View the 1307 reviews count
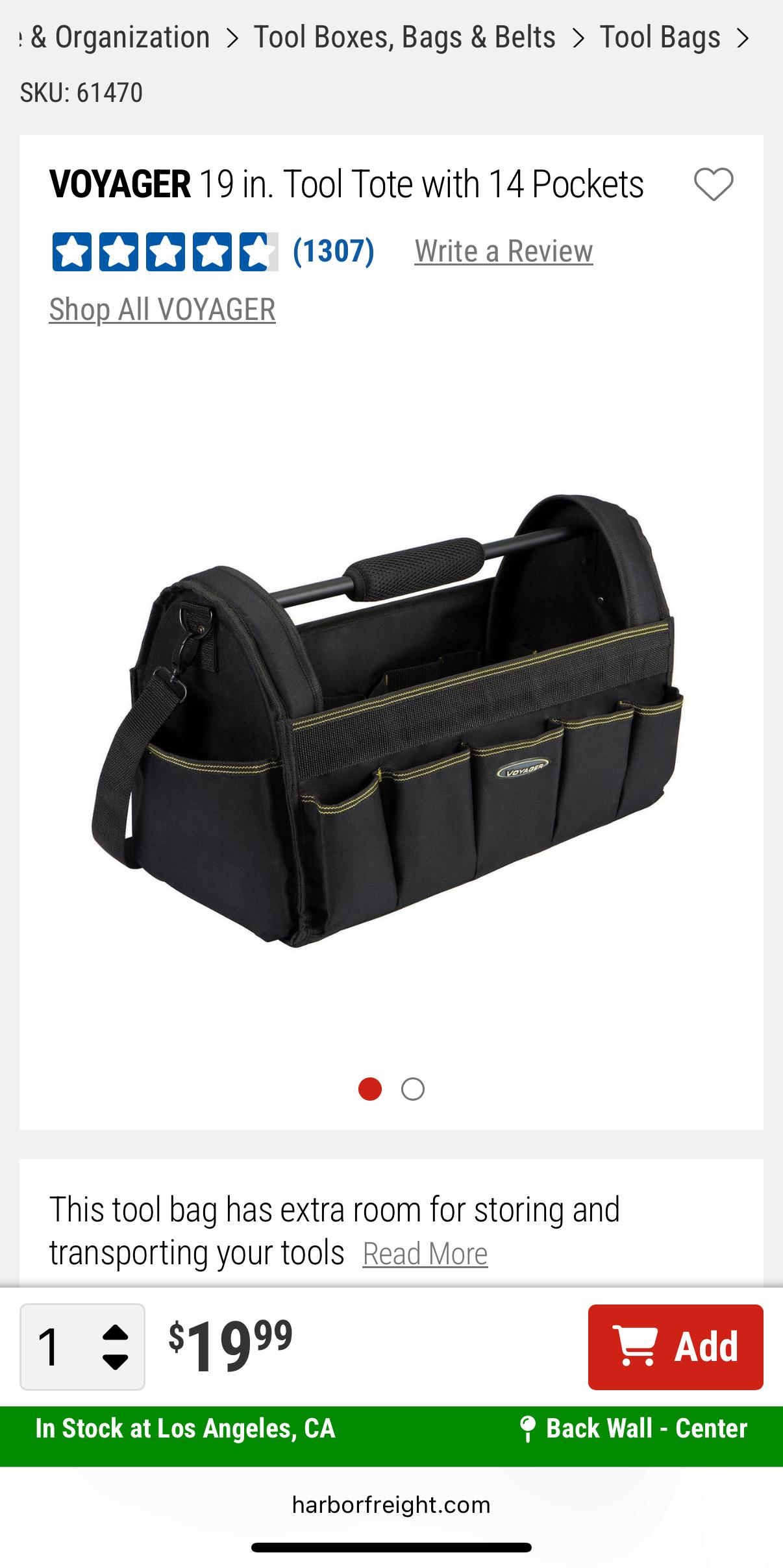The width and height of the screenshot is (783, 1568). click(x=334, y=251)
